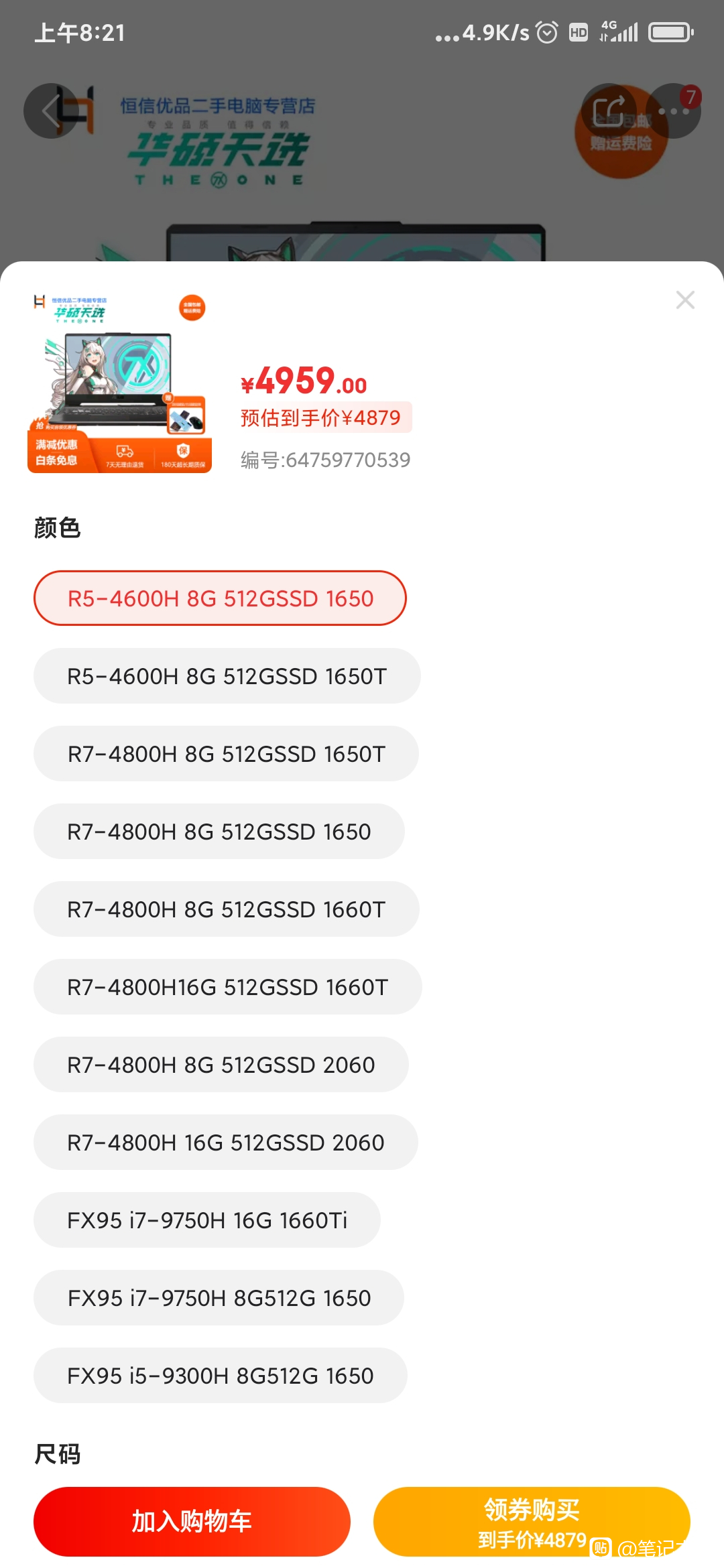Tap the selected R5-4600H 8G 512GSSD 1650 chip

coord(220,598)
